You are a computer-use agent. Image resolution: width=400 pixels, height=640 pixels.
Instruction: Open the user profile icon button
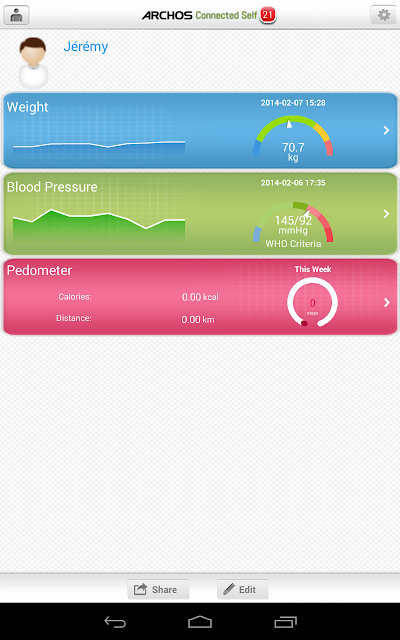pyautogui.click(x=16, y=15)
